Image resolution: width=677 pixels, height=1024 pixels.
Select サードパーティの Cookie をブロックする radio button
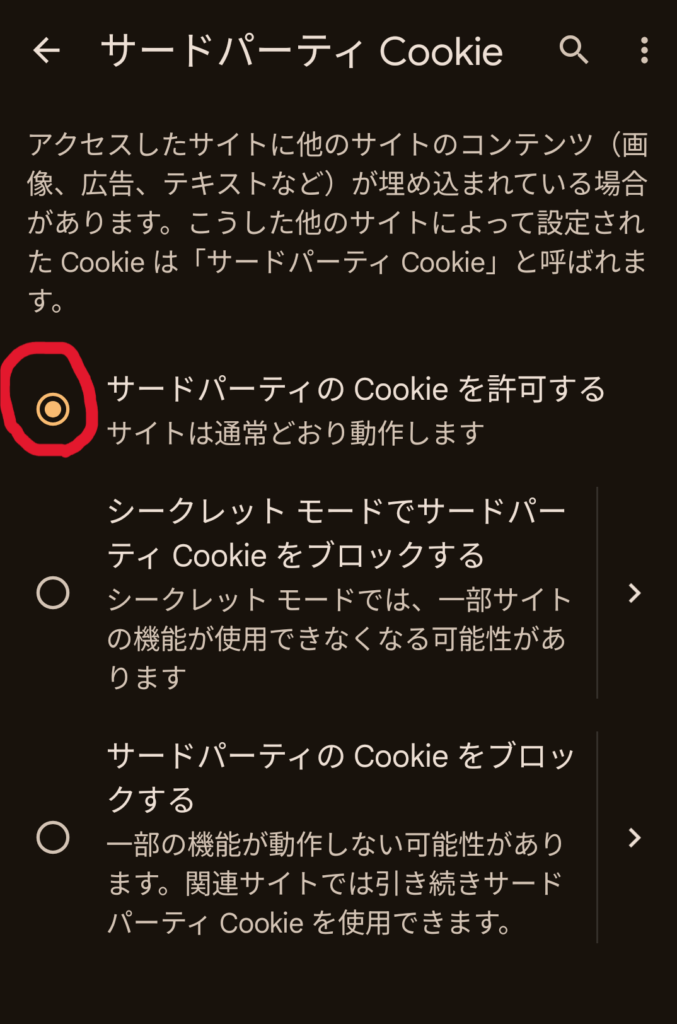tap(53, 837)
